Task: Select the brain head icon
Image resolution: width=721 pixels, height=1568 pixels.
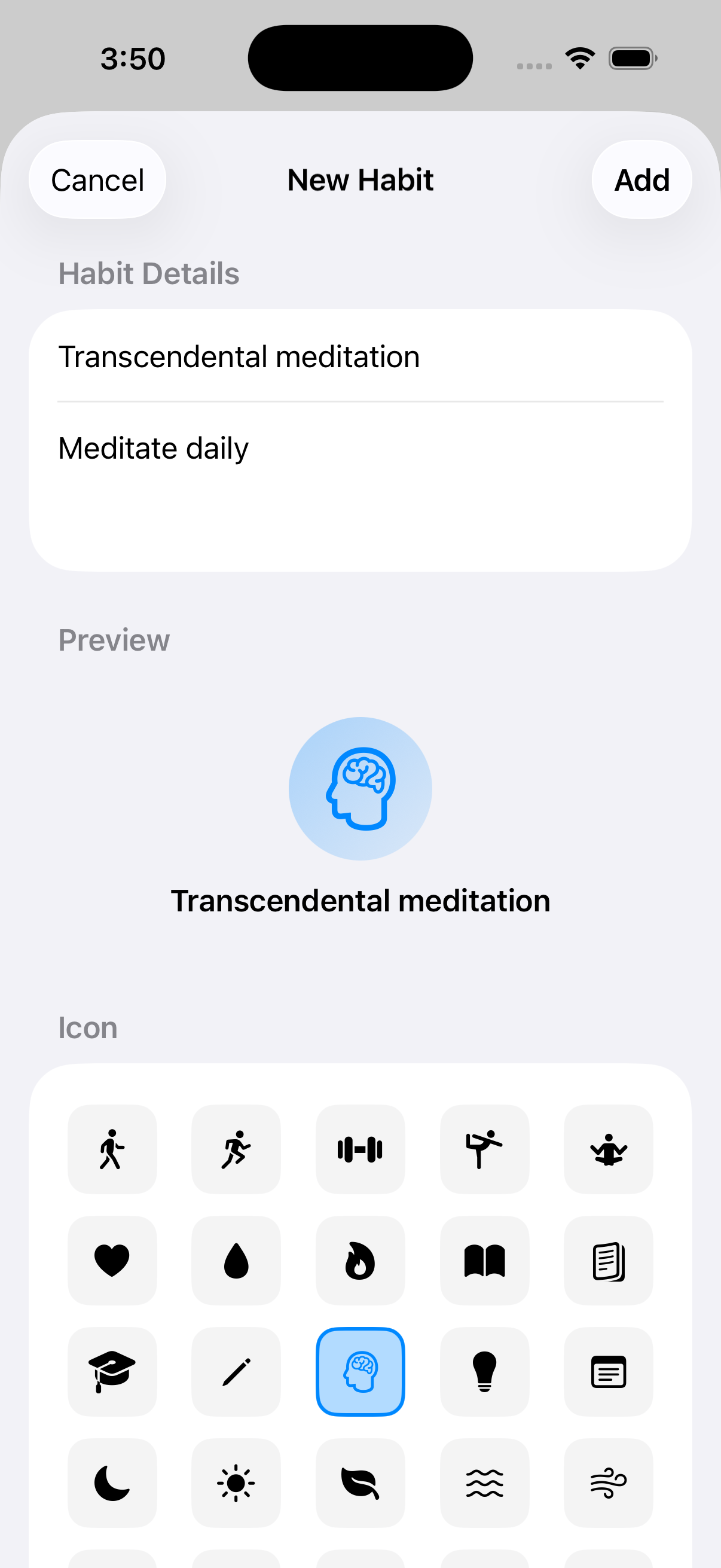Action: 360,1373
